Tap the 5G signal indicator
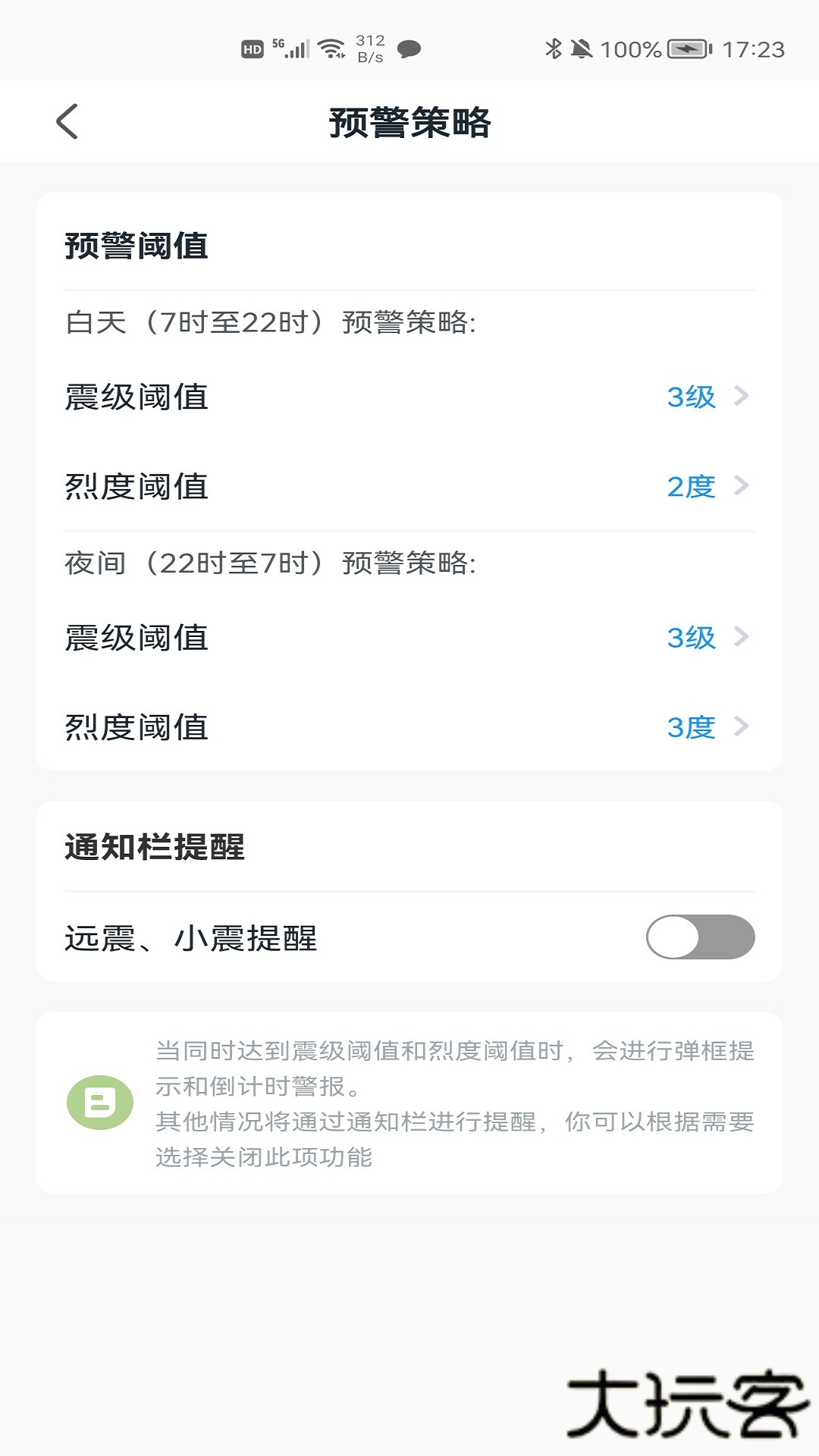This screenshot has width=819, height=1456. coord(291,47)
